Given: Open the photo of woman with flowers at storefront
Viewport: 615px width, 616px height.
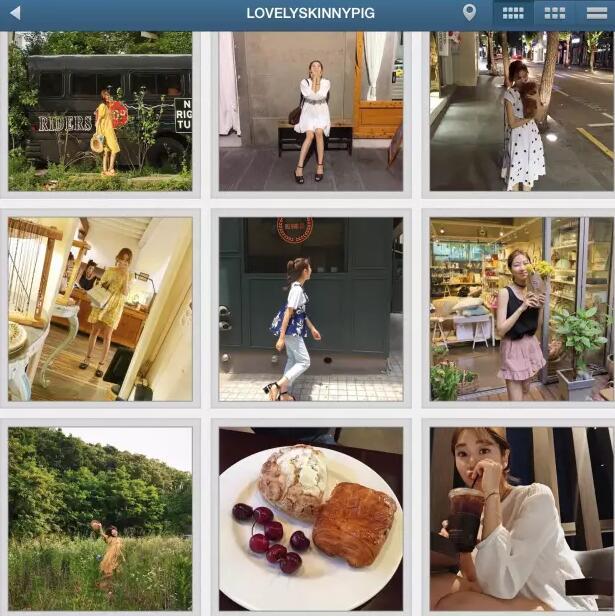Looking at the screenshot, I should [x=522, y=309].
